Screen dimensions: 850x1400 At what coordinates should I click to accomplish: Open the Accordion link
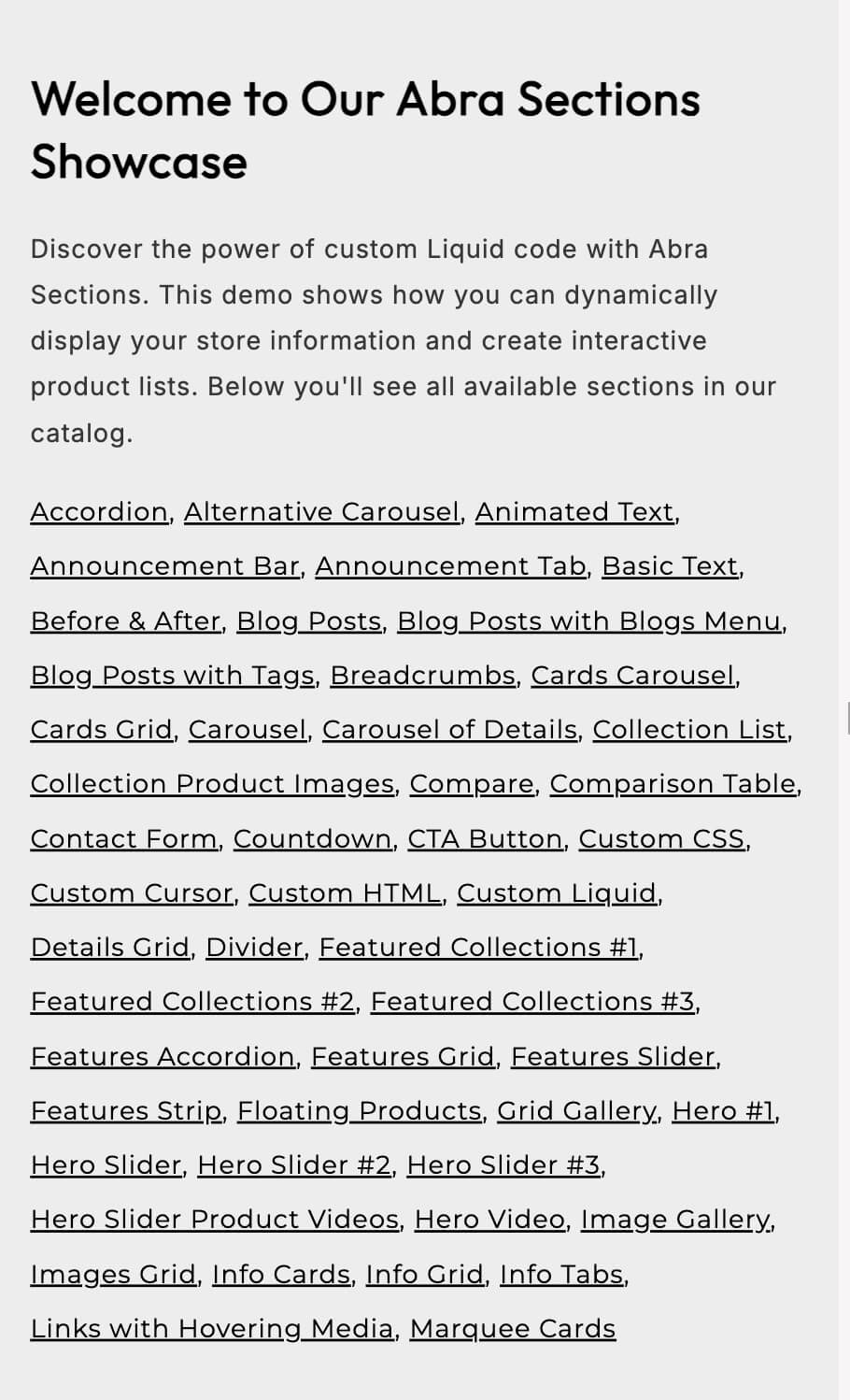99,512
